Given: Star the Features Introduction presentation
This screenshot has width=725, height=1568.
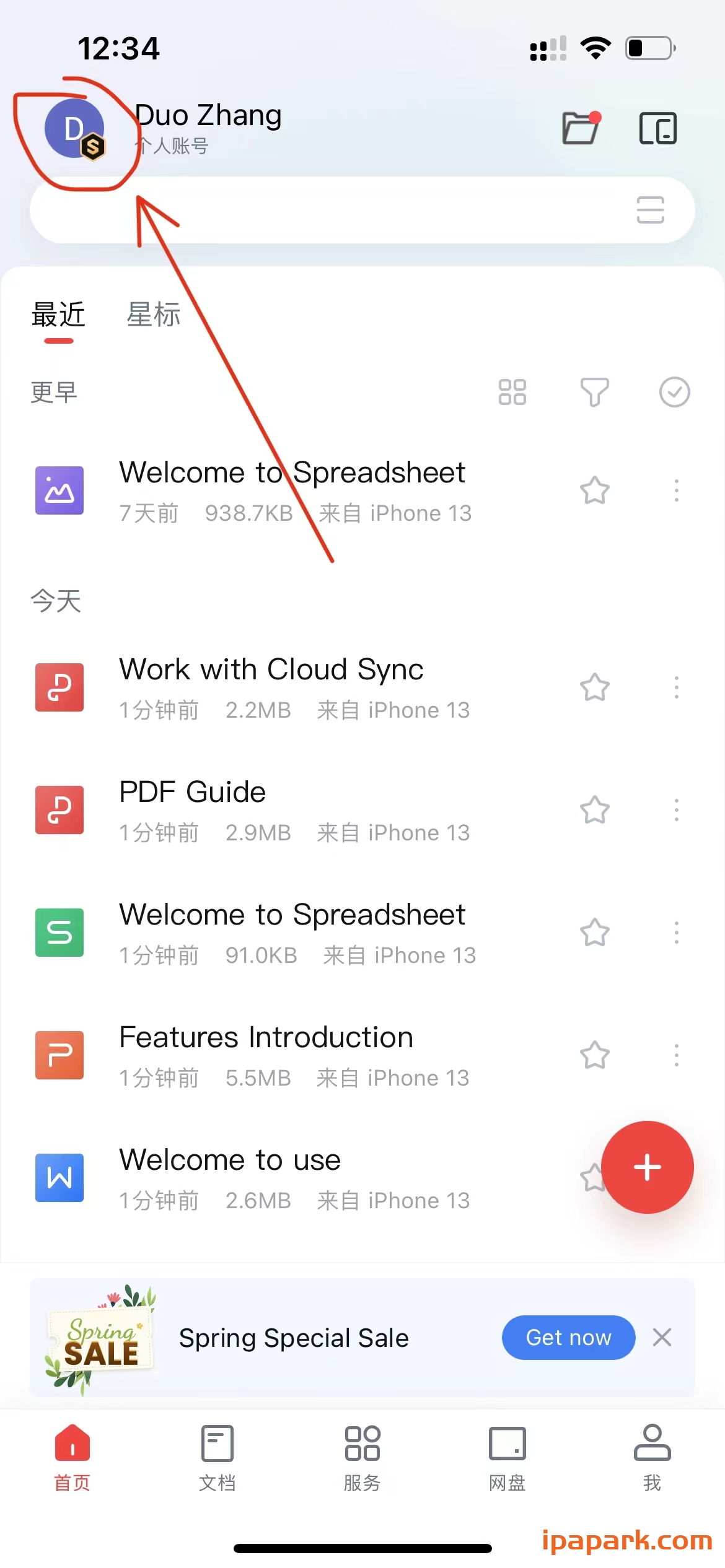Looking at the screenshot, I should [594, 1056].
